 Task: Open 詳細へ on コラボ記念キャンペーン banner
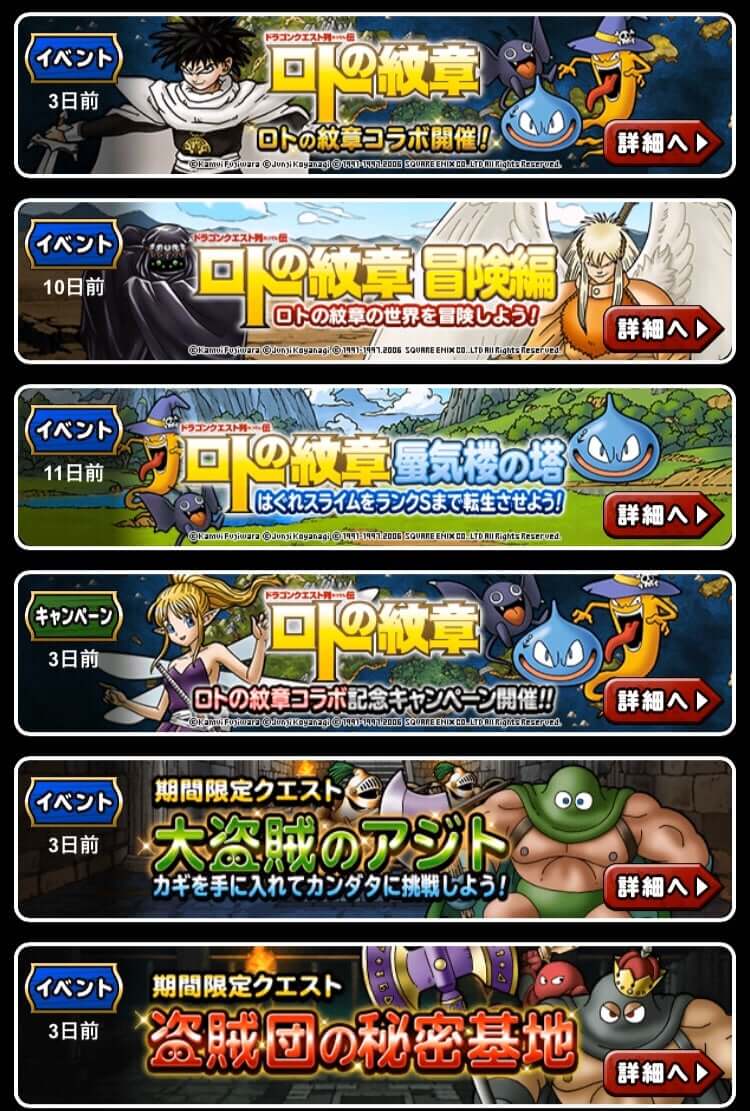pyautogui.click(x=662, y=700)
